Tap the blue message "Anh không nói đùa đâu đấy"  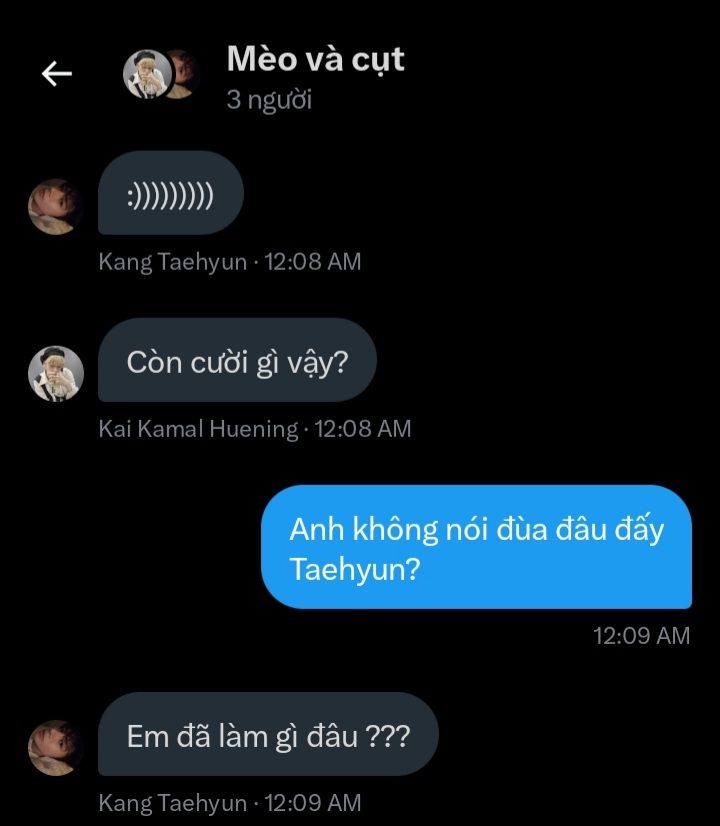click(476, 548)
